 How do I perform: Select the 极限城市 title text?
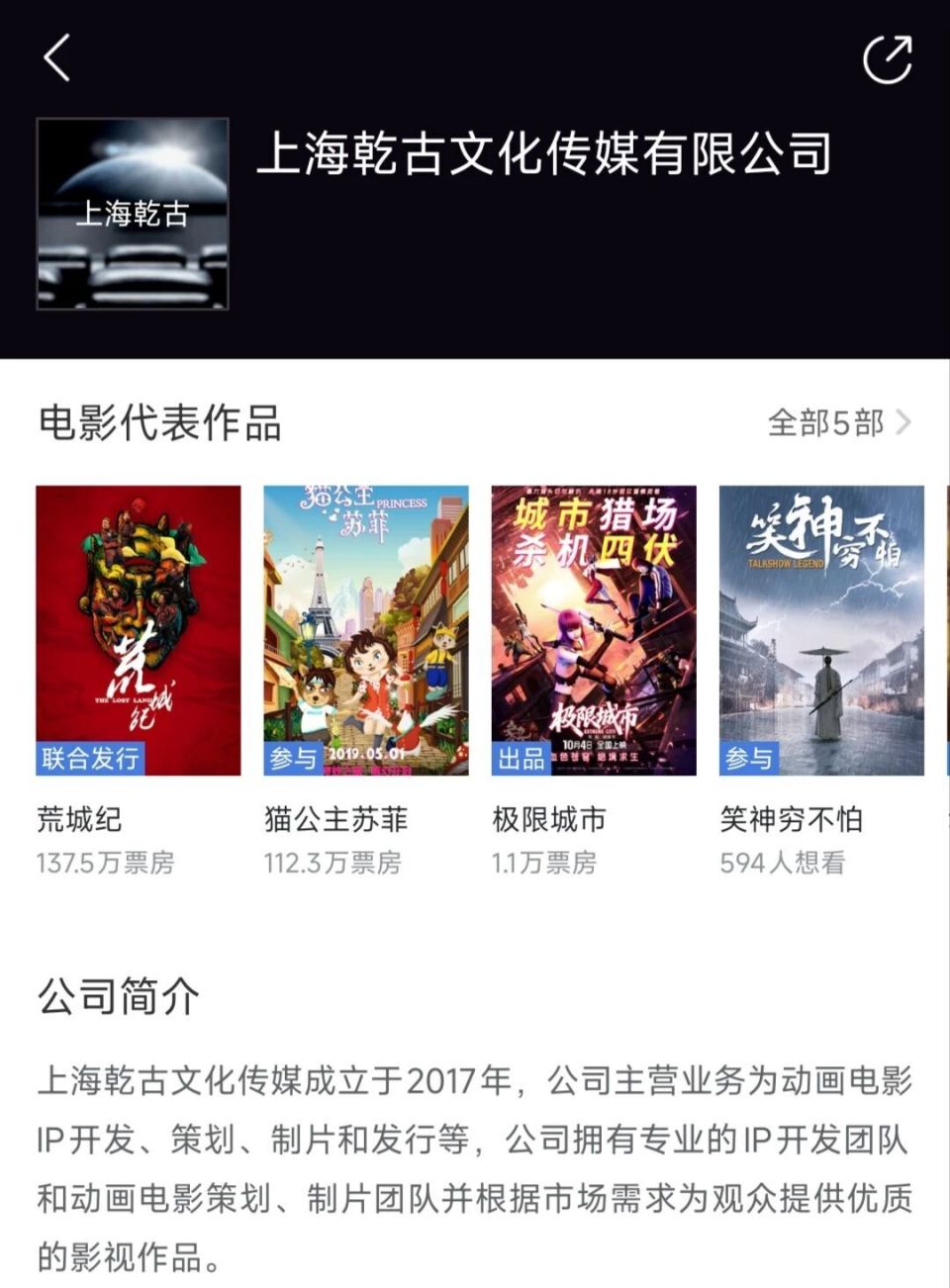tap(552, 819)
